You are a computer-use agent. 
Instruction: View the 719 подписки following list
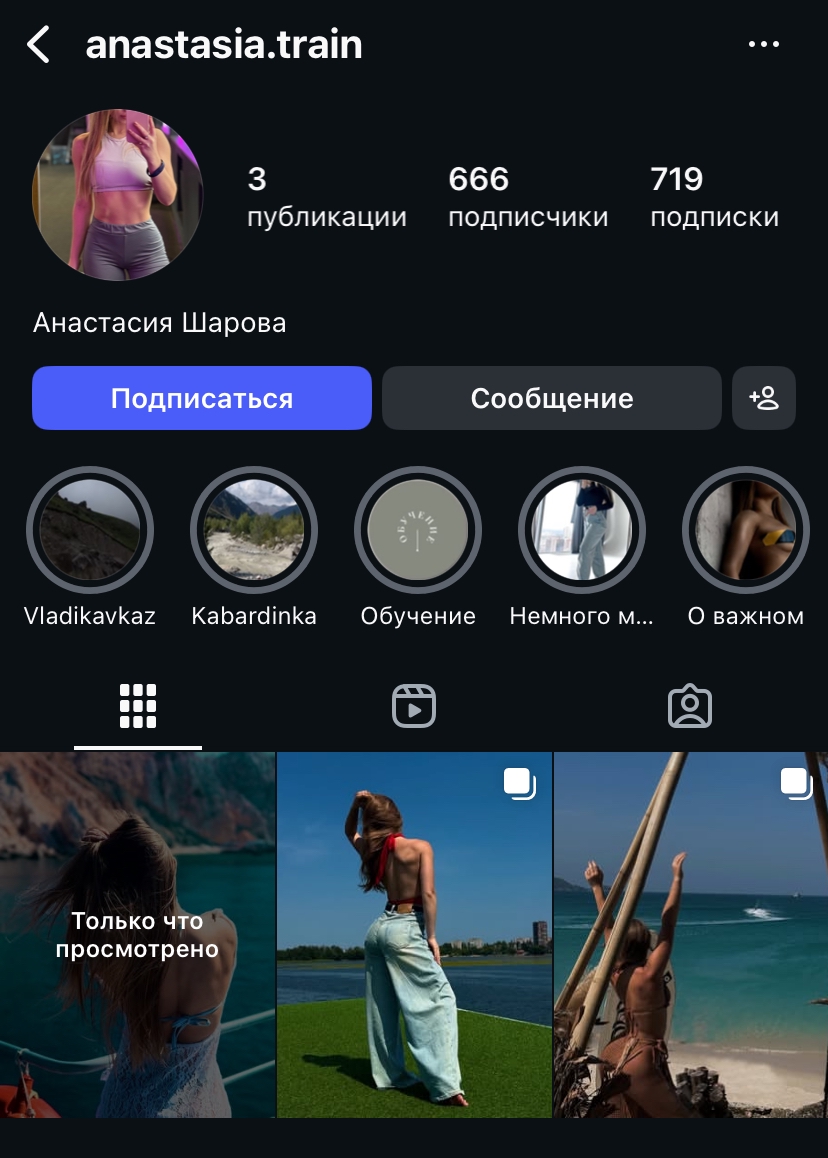click(x=714, y=196)
